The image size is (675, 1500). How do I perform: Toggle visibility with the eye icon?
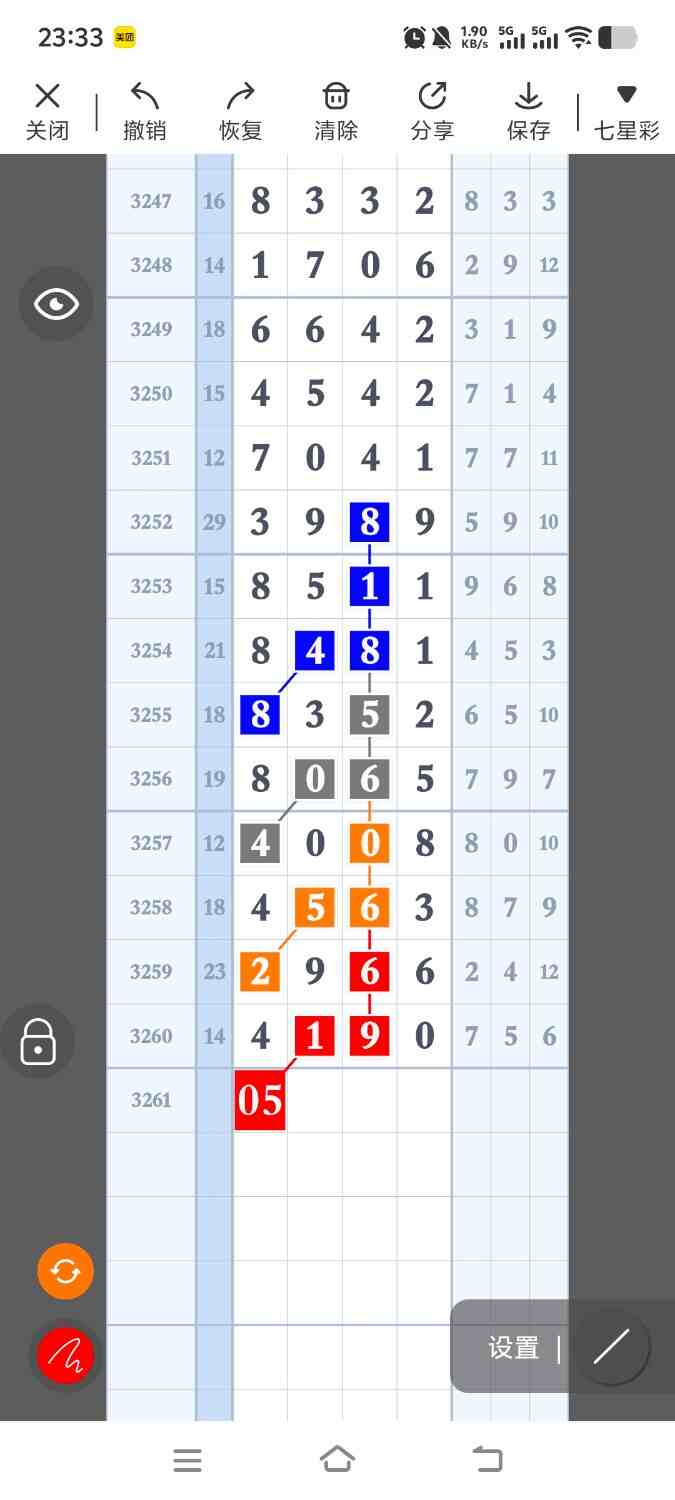pyautogui.click(x=56, y=304)
